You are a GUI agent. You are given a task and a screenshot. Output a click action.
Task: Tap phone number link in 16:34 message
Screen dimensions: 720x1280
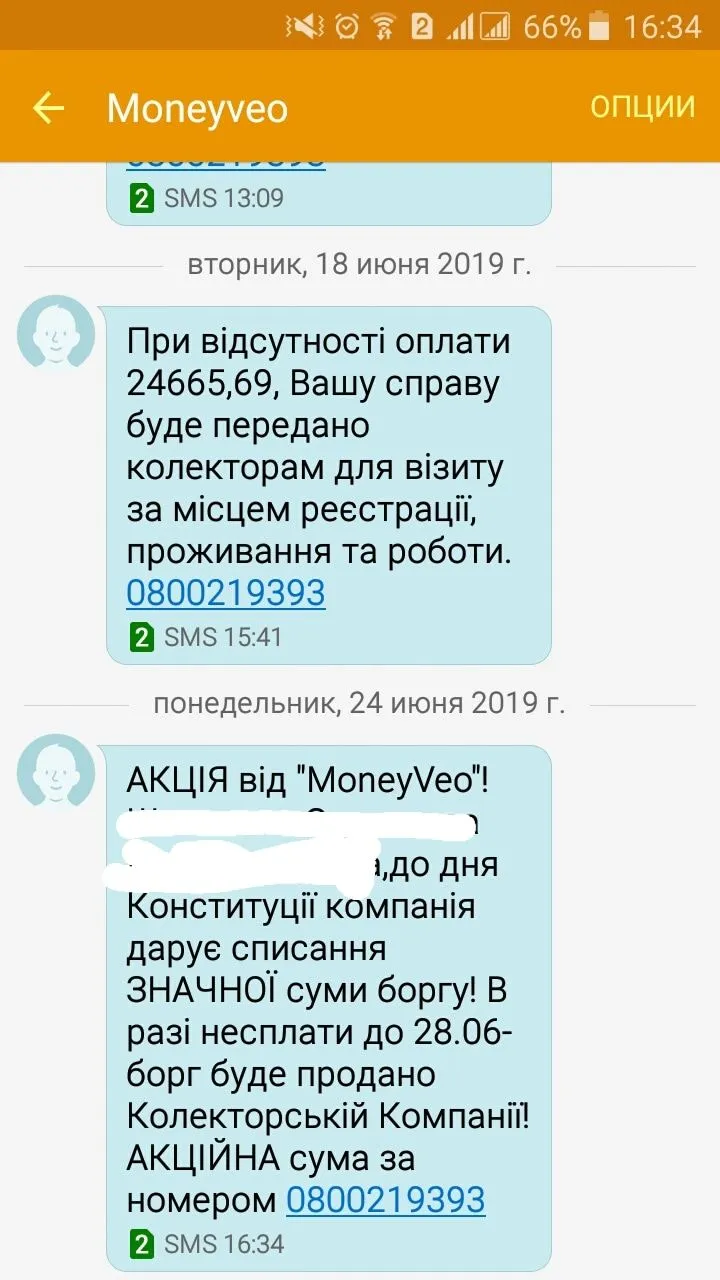(386, 1199)
